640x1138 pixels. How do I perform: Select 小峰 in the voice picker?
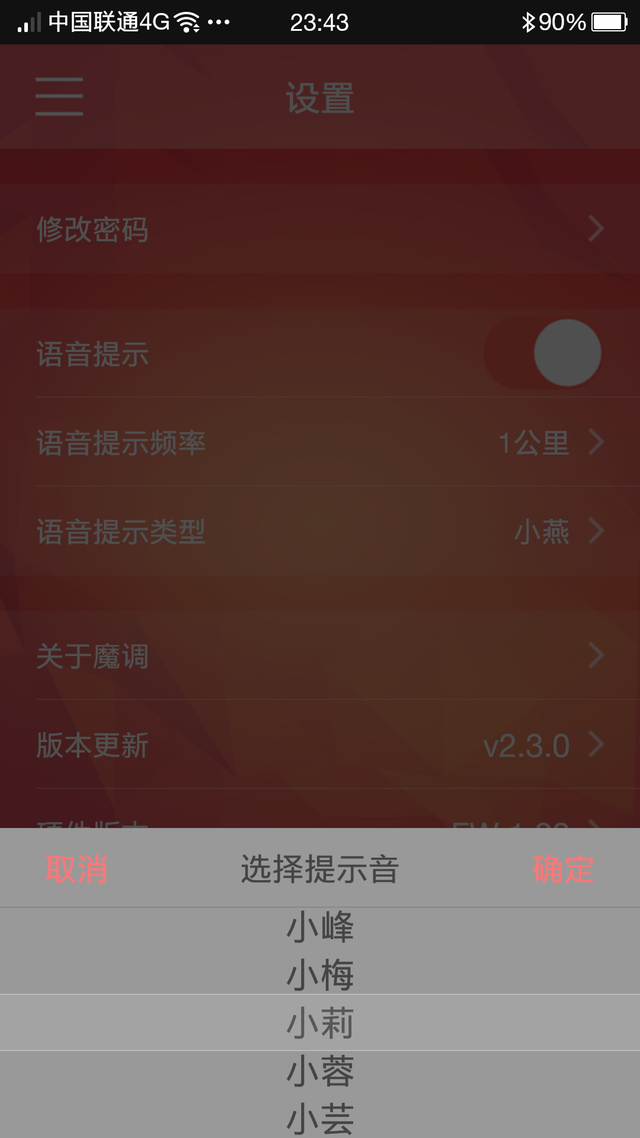click(320, 928)
